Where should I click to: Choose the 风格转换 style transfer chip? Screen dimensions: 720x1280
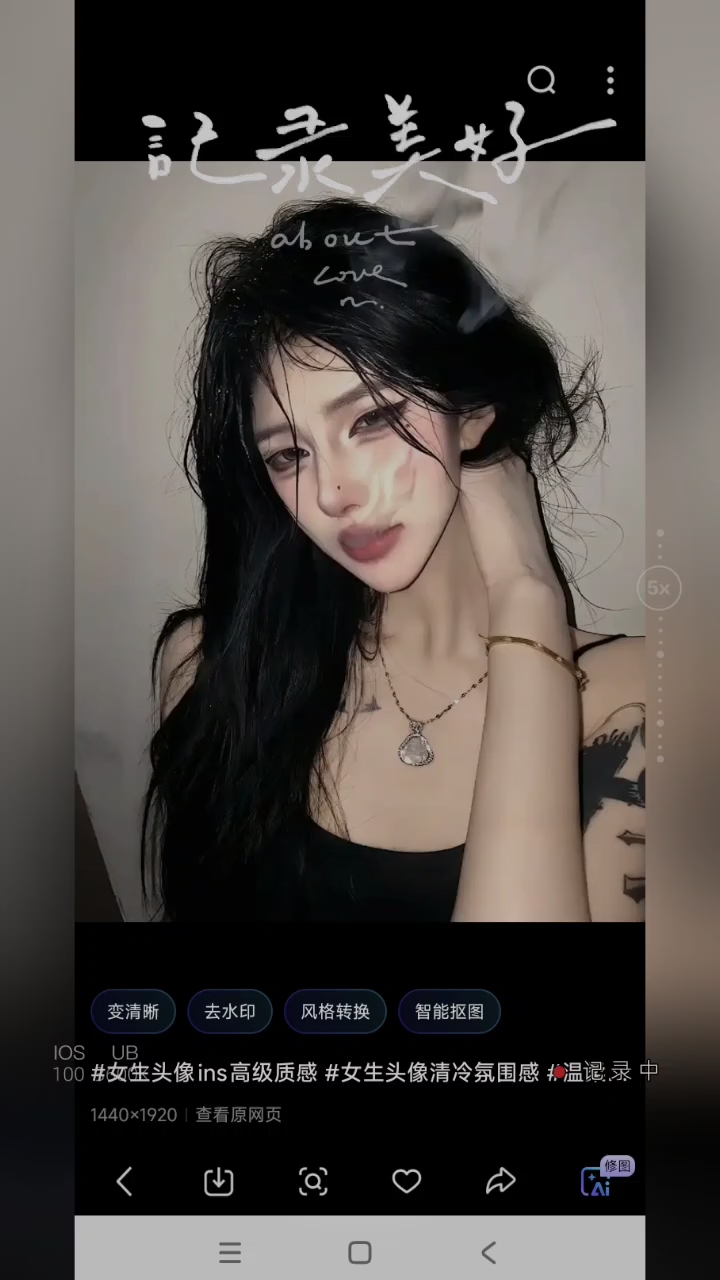point(335,1012)
